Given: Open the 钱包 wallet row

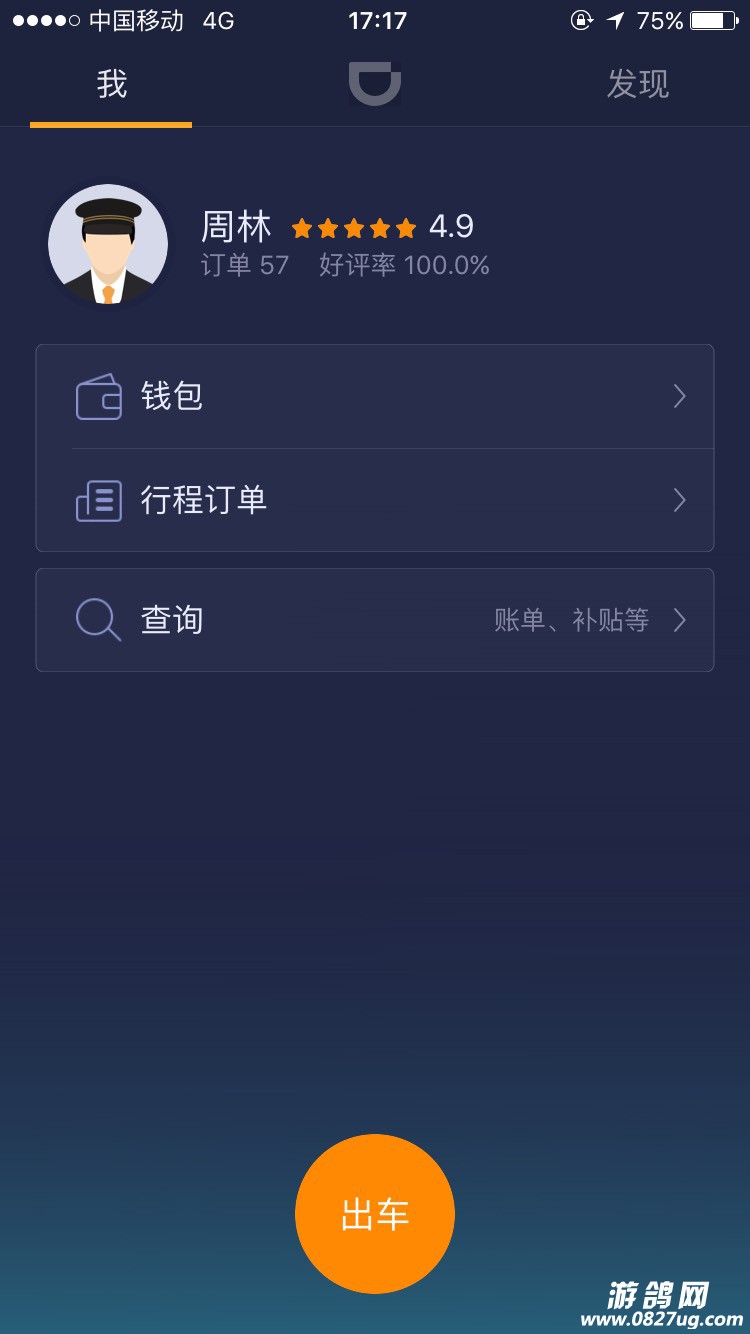Looking at the screenshot, I should [x=375, y=397].
